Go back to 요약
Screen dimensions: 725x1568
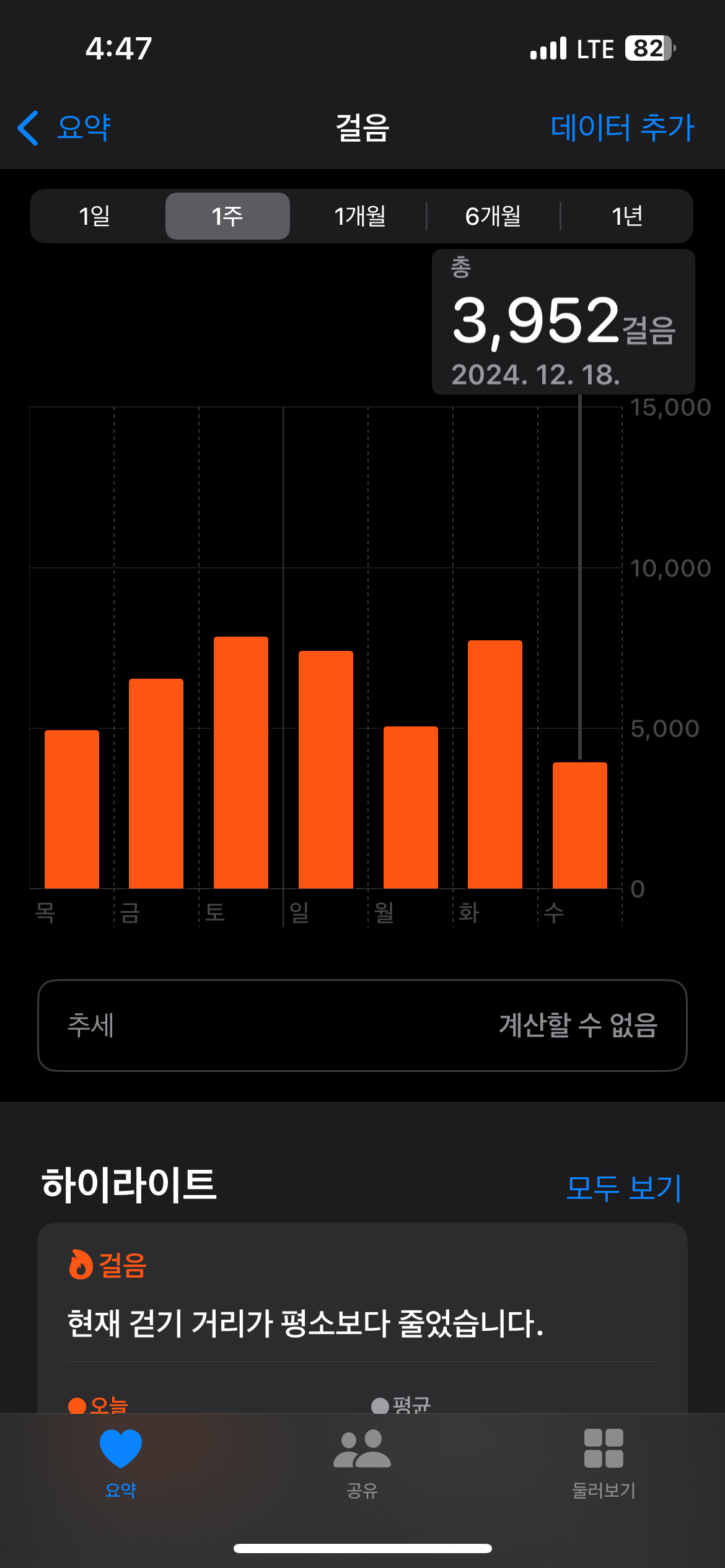(64, 128)
